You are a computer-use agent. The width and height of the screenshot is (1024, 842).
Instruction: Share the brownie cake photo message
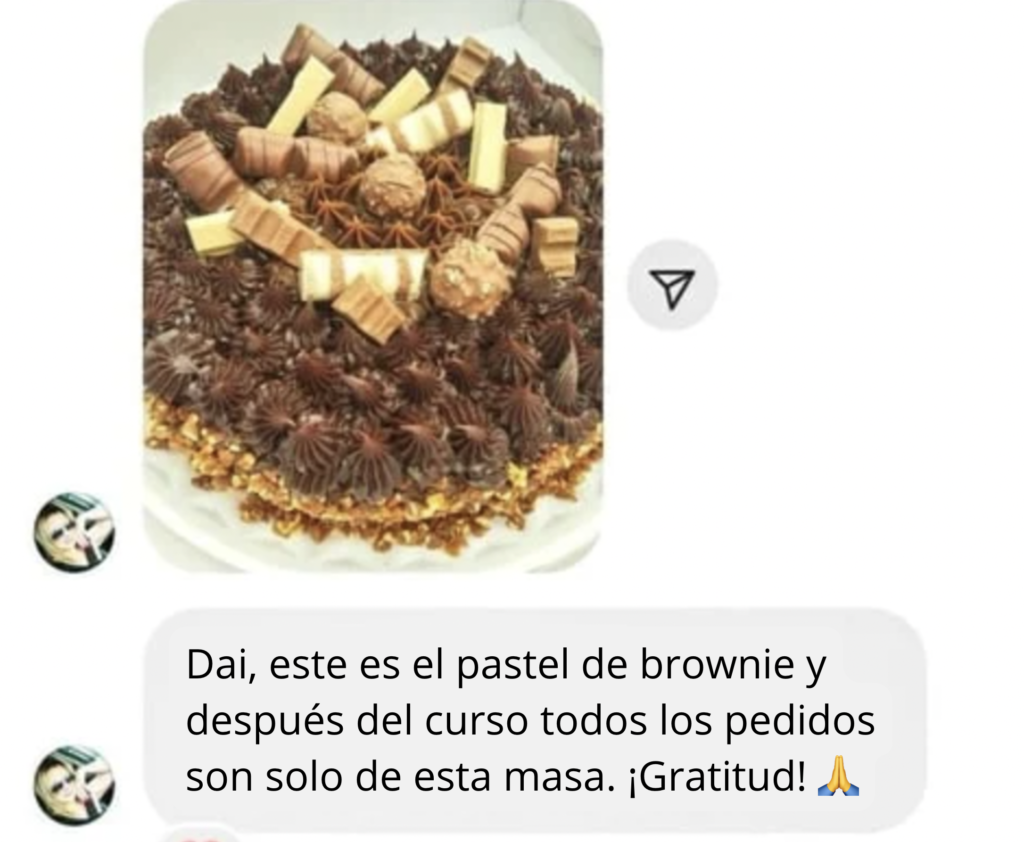672,288
